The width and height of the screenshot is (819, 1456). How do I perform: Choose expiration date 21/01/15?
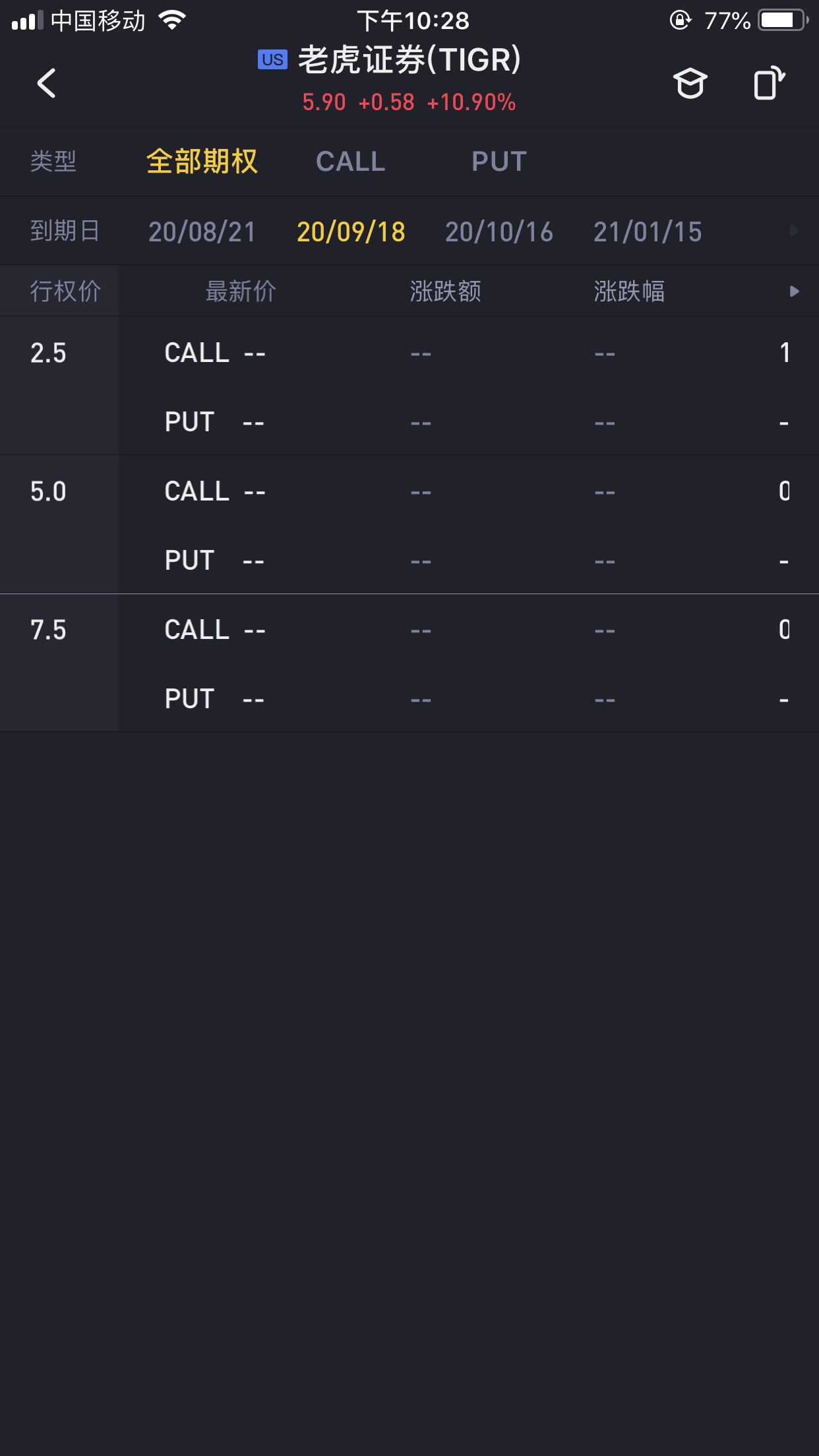click(x=648, y=231)
